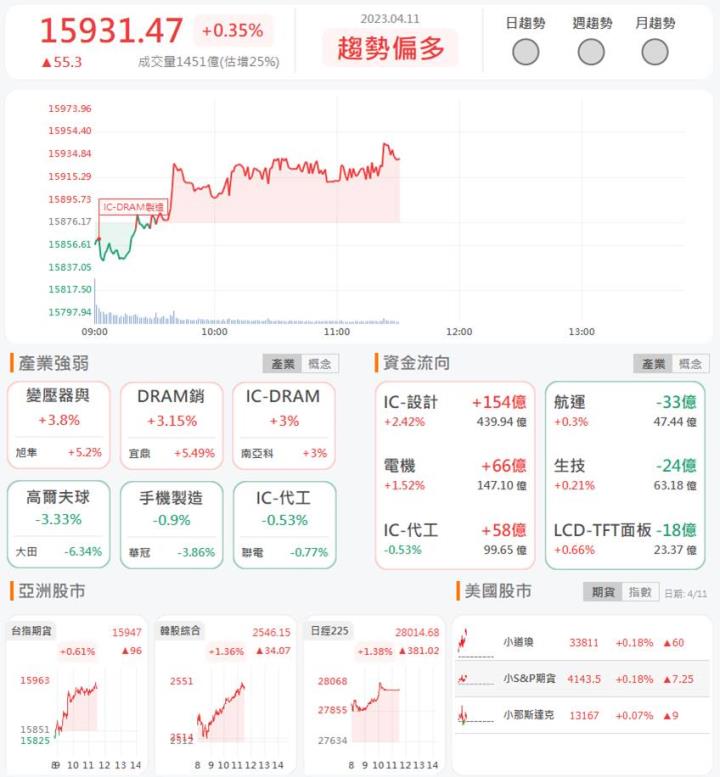
Task: Open the 台指期貨 chart card
Action: coord(76,692)
